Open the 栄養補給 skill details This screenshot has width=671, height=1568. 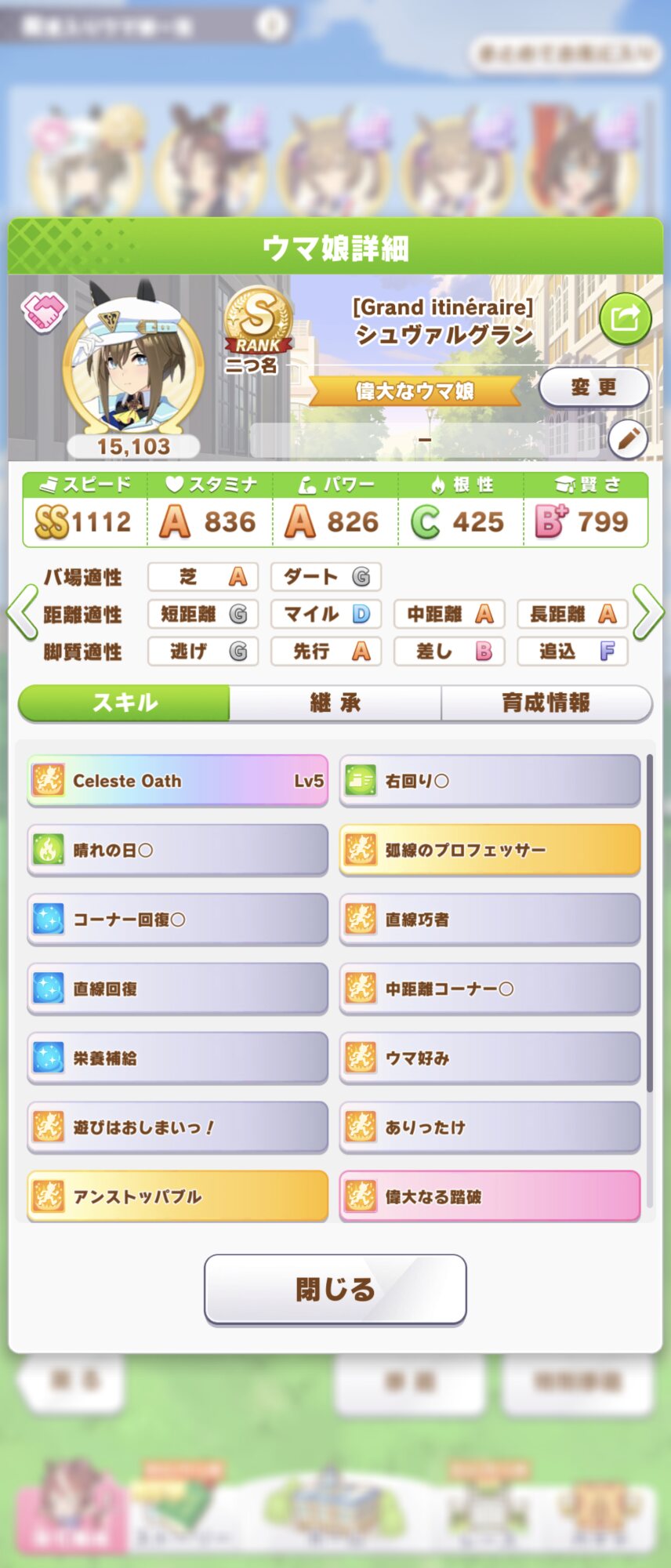click(177, 1058)
